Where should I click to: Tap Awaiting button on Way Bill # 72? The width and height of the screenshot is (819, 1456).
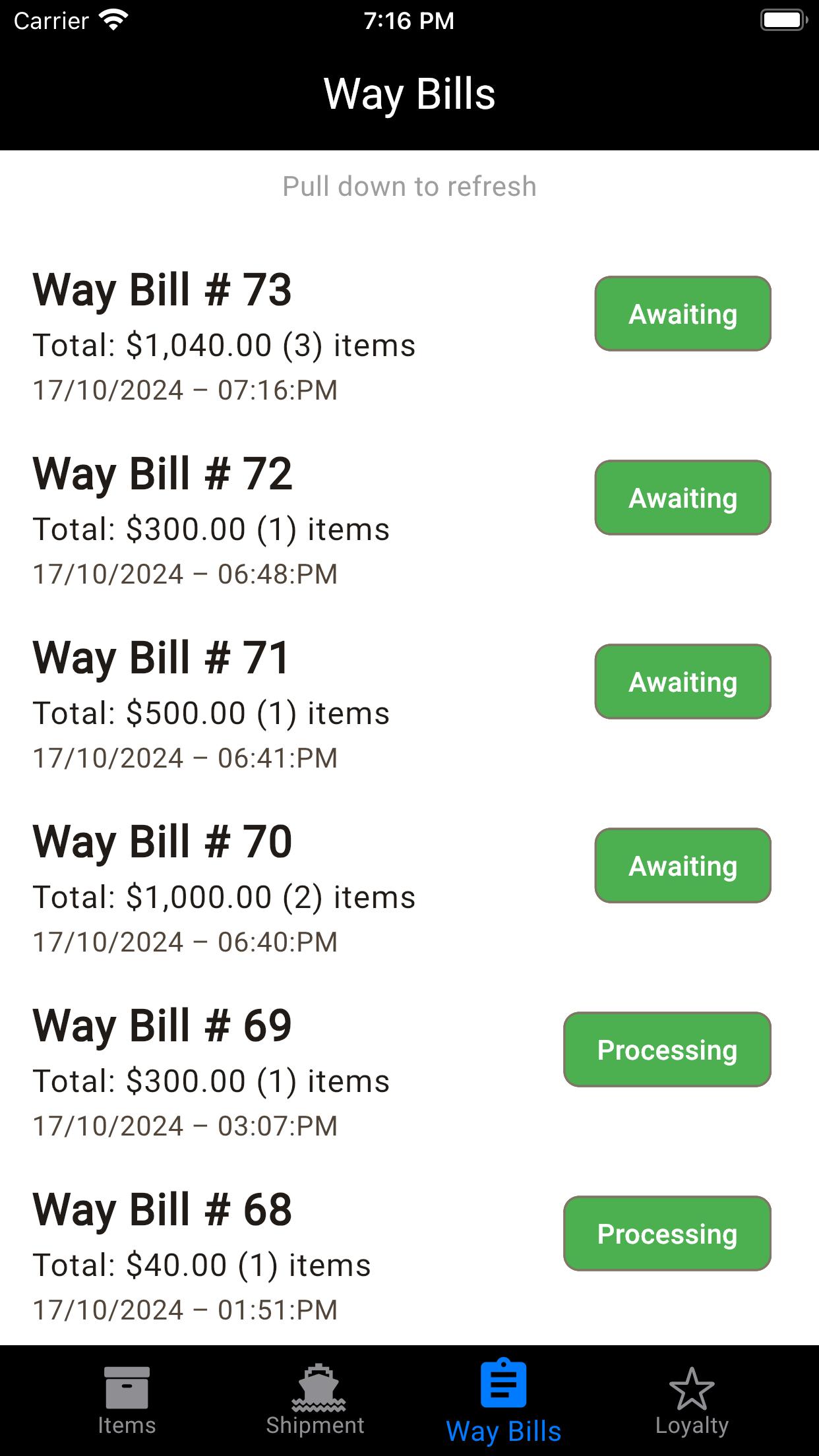point(682,497)
